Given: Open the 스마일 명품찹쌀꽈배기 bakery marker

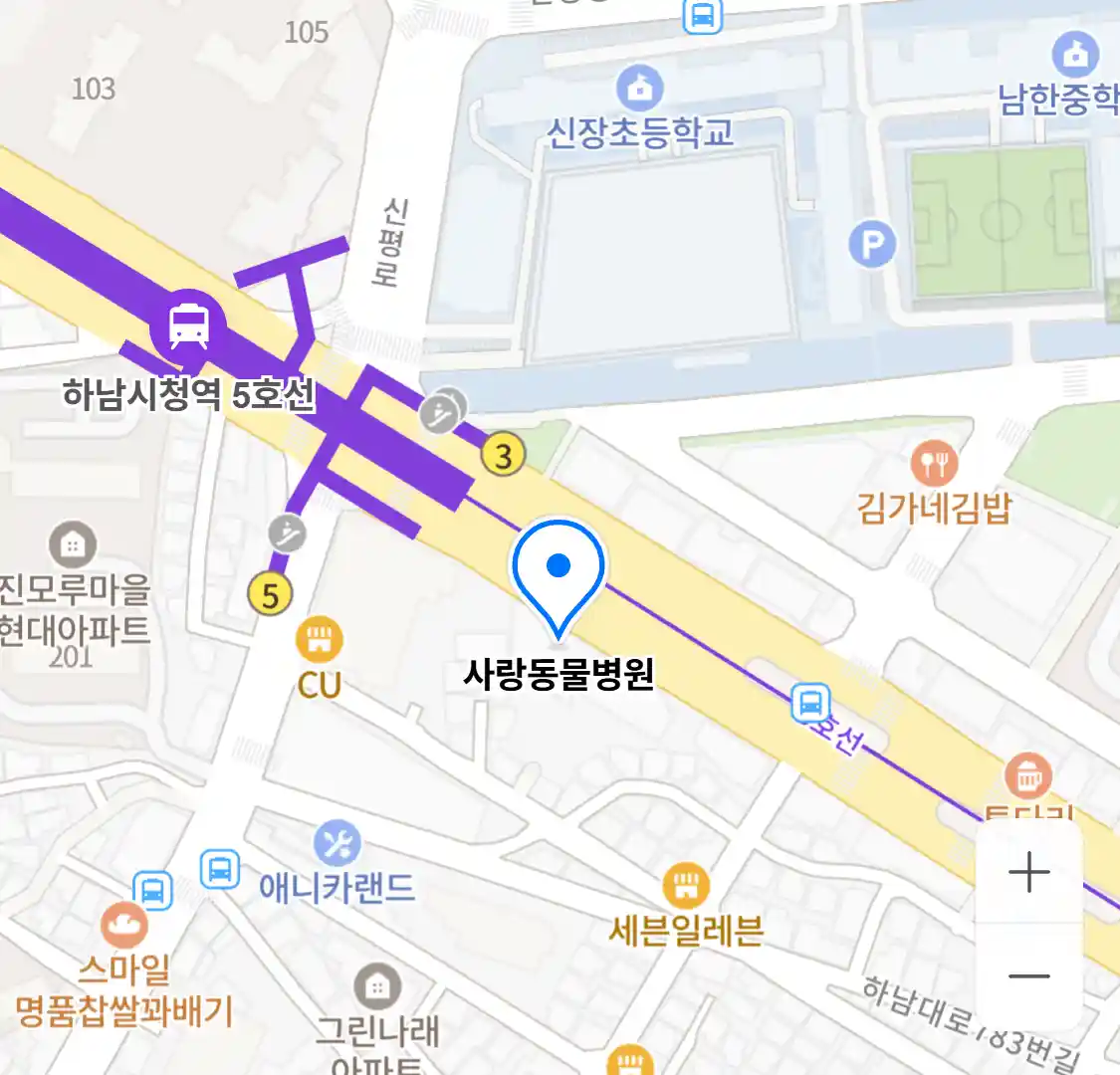Looking at the screenshot, I should pos(124,926).
